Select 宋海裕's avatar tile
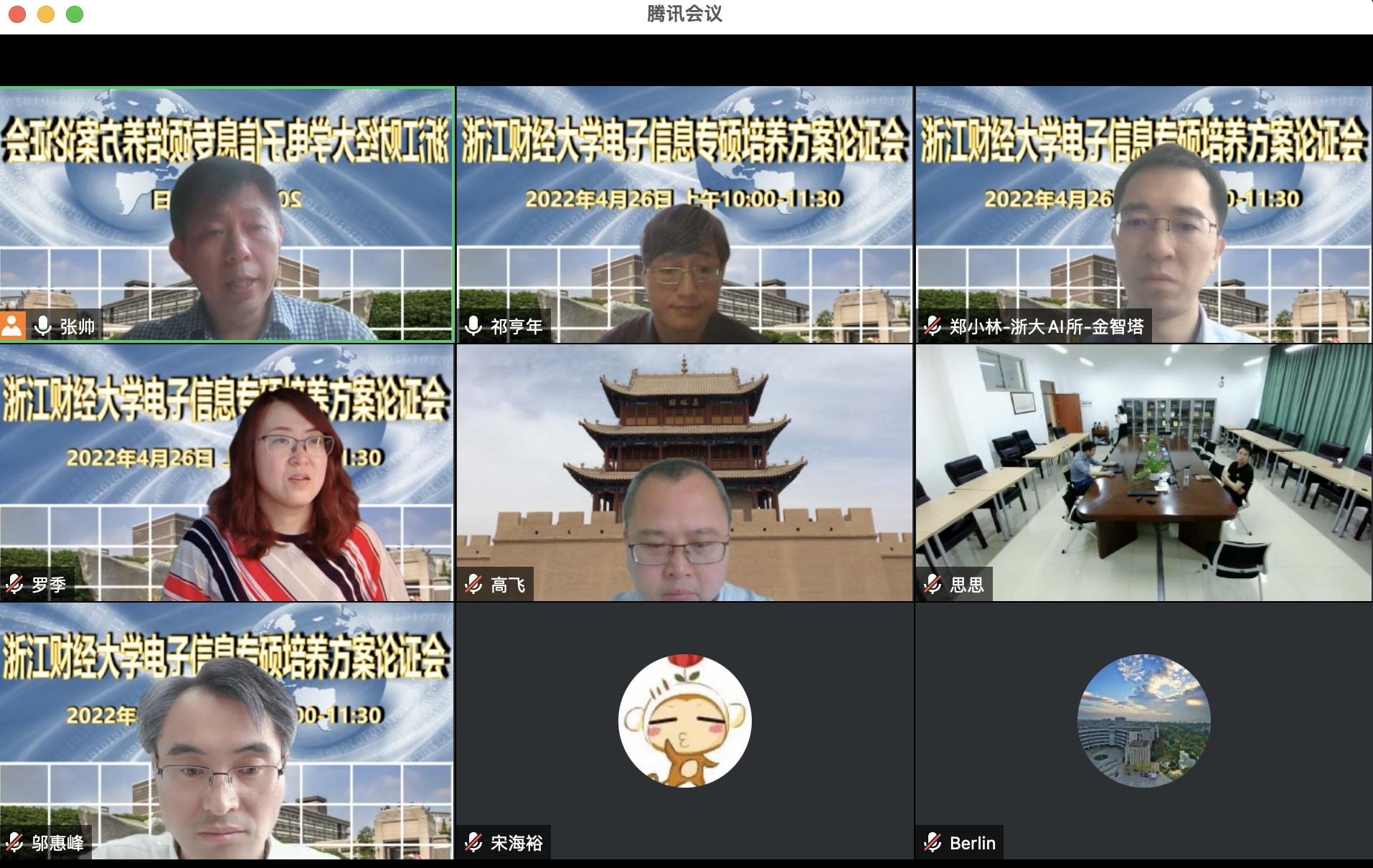Image resolution: width=1373 pixels, height=868 pixels. pyautogui.click(x=684, y=720)
